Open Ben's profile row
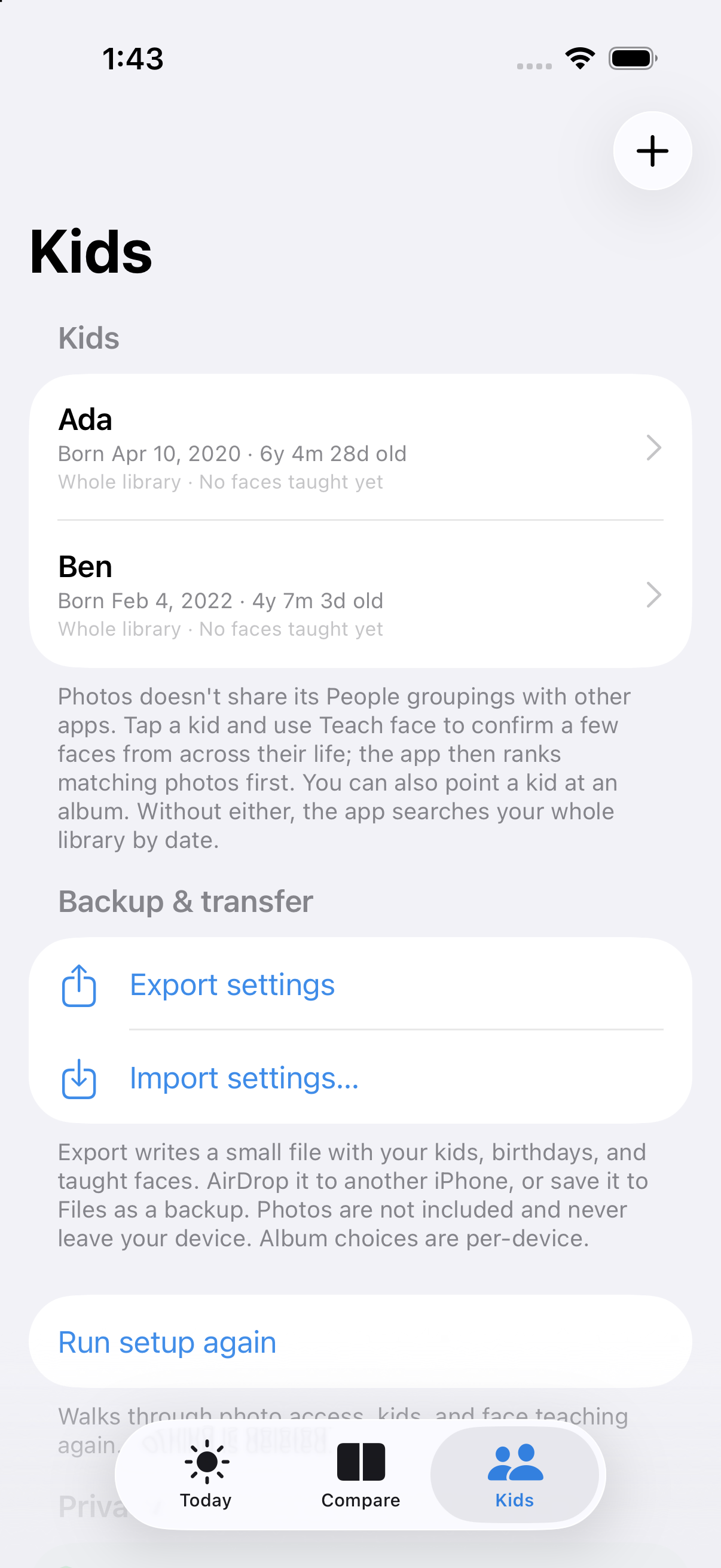This screenshot has height=1568, width=721. click(x=360, y=594)
